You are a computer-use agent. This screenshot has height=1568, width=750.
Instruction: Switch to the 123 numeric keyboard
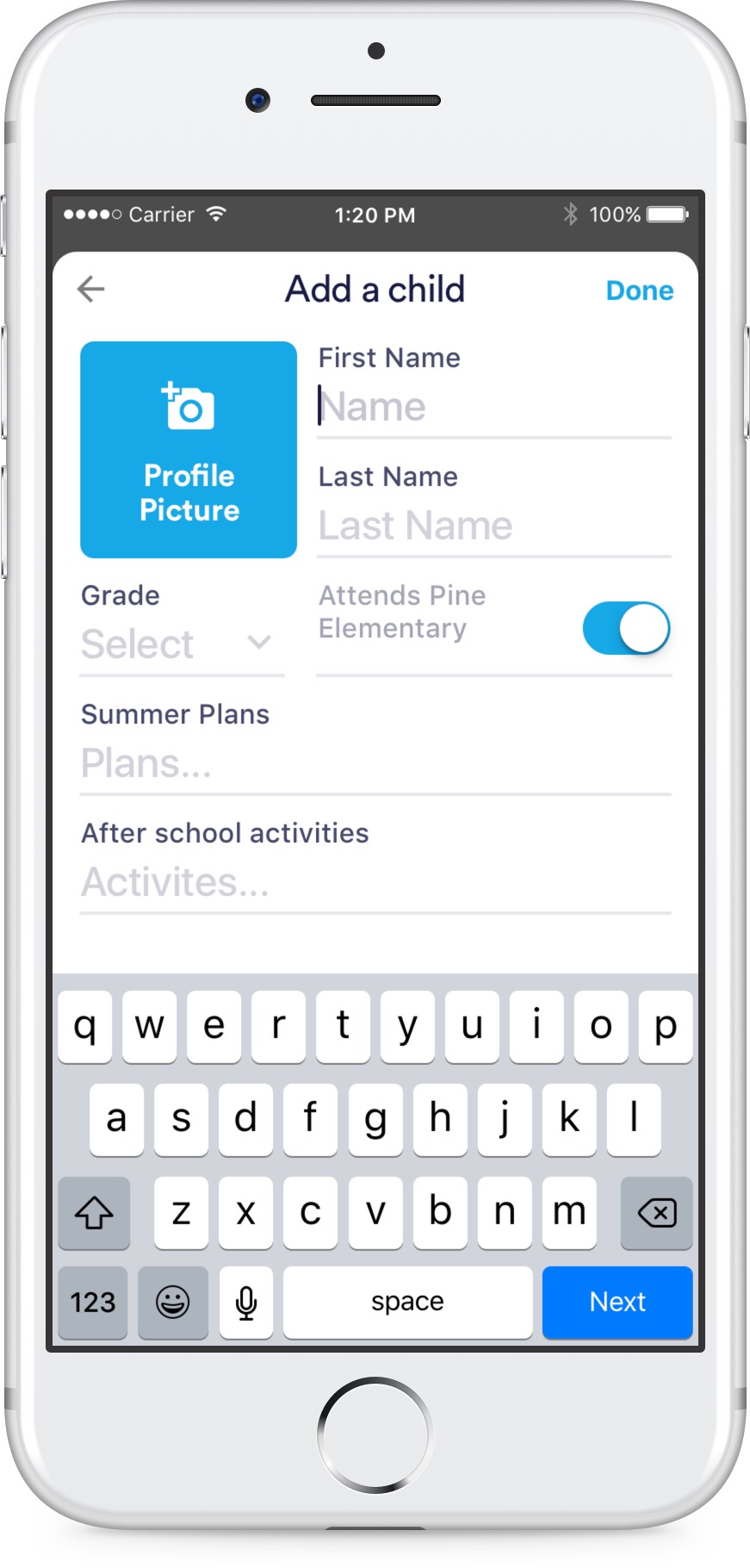pos(93,1302)
